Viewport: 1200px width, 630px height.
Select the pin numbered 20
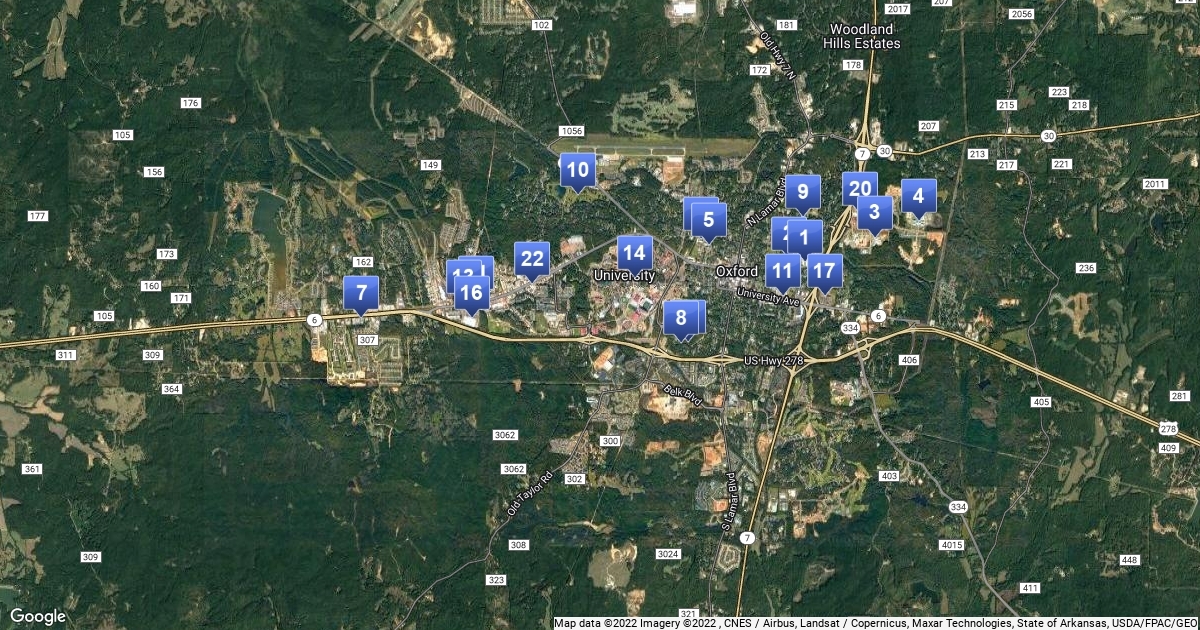point(859,188)
